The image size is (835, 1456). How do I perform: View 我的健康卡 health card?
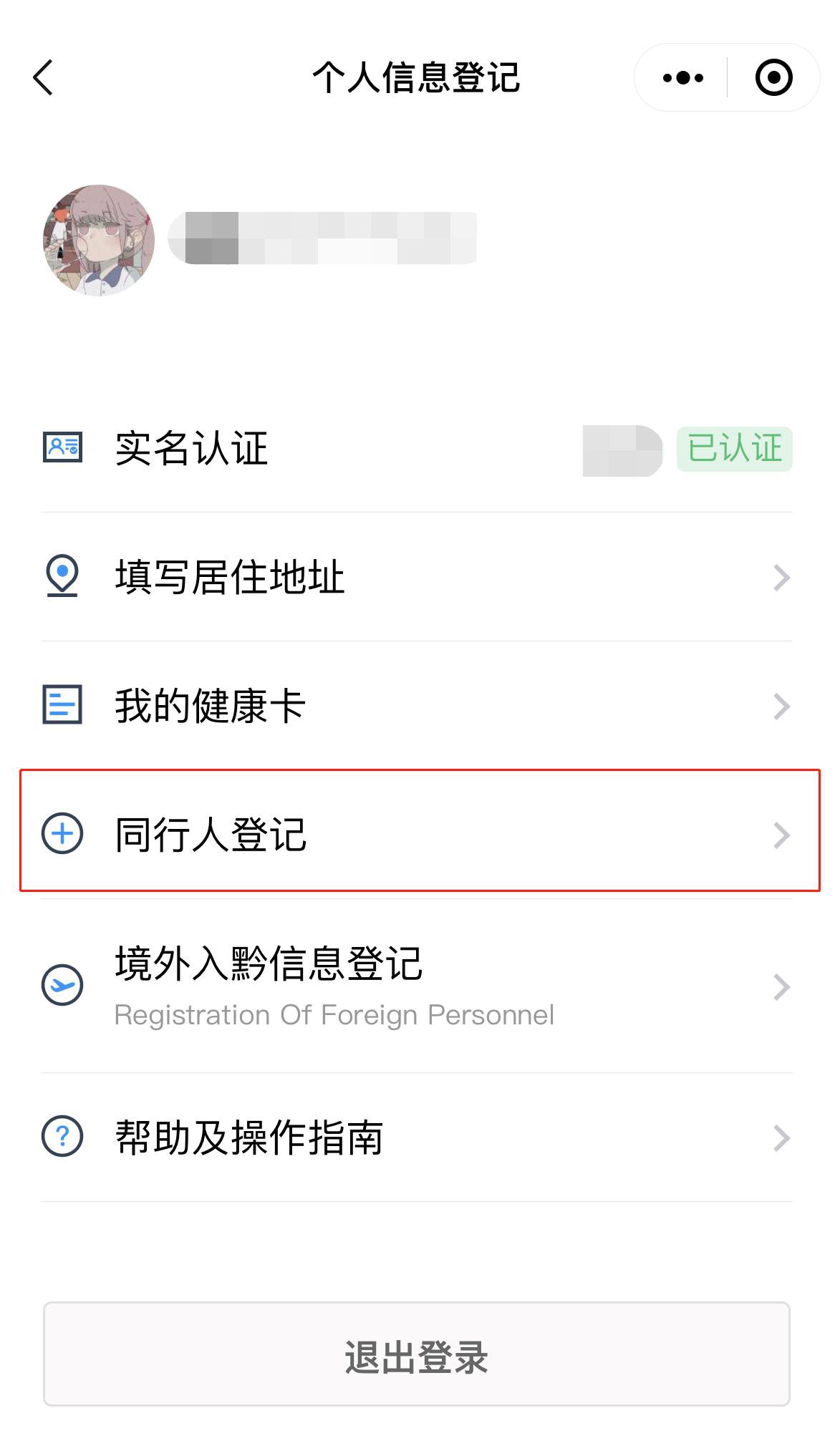[415, 706]
